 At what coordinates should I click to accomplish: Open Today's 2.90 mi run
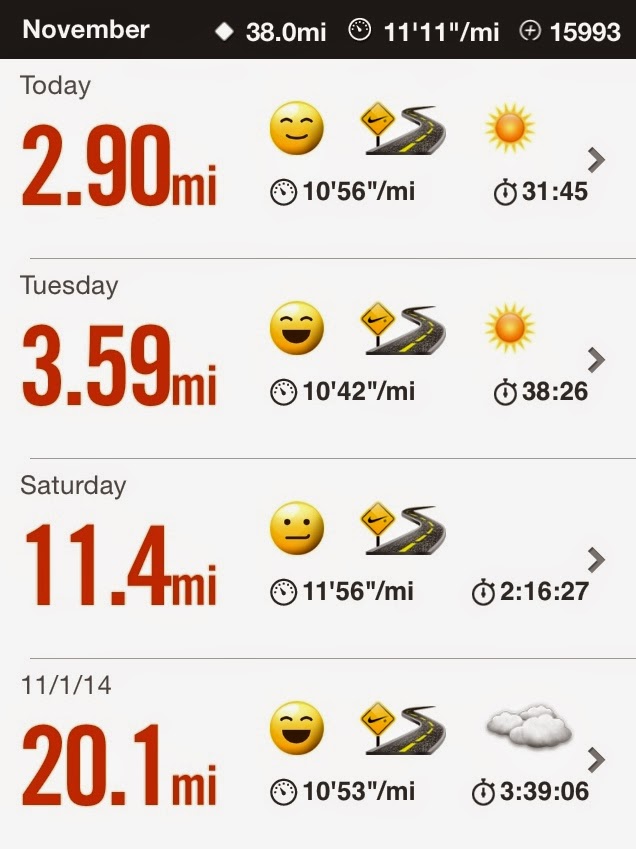click(596, 160)
